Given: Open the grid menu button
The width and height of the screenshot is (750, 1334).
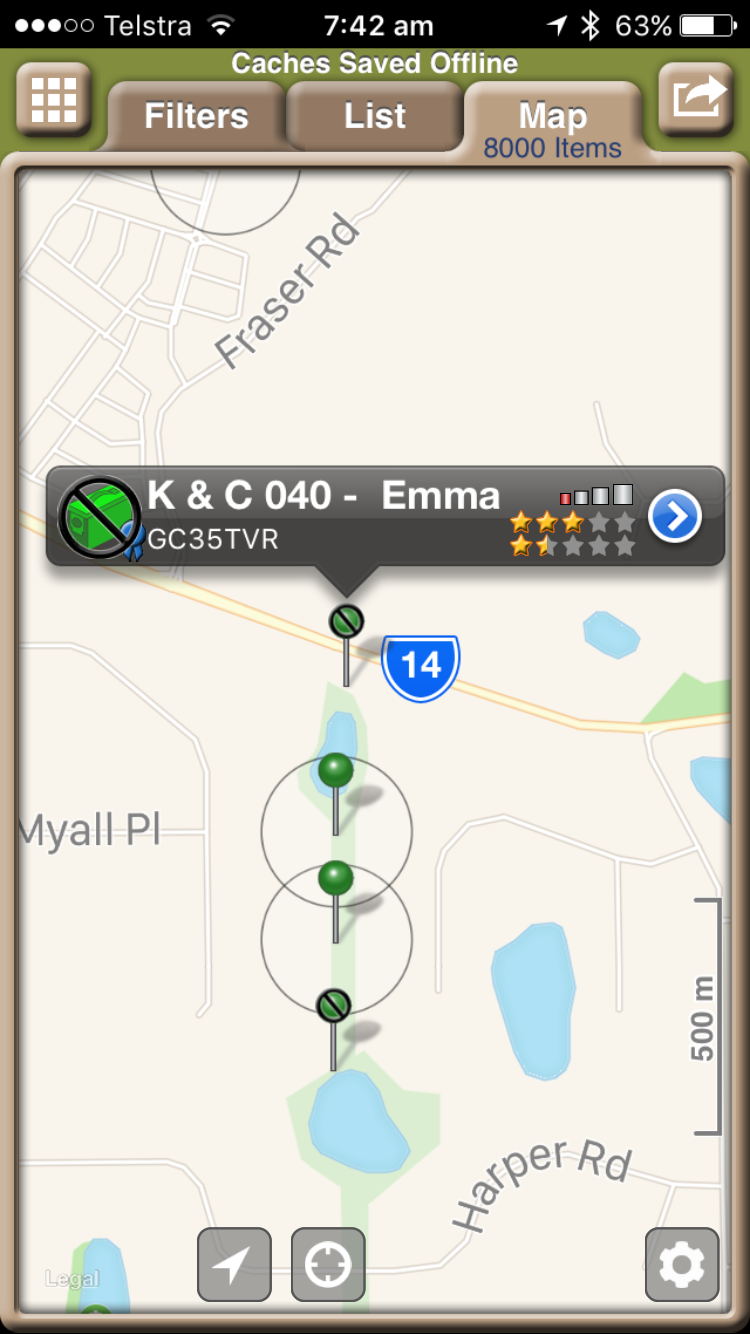Looking at the screenshot, I should pos(54,98).
